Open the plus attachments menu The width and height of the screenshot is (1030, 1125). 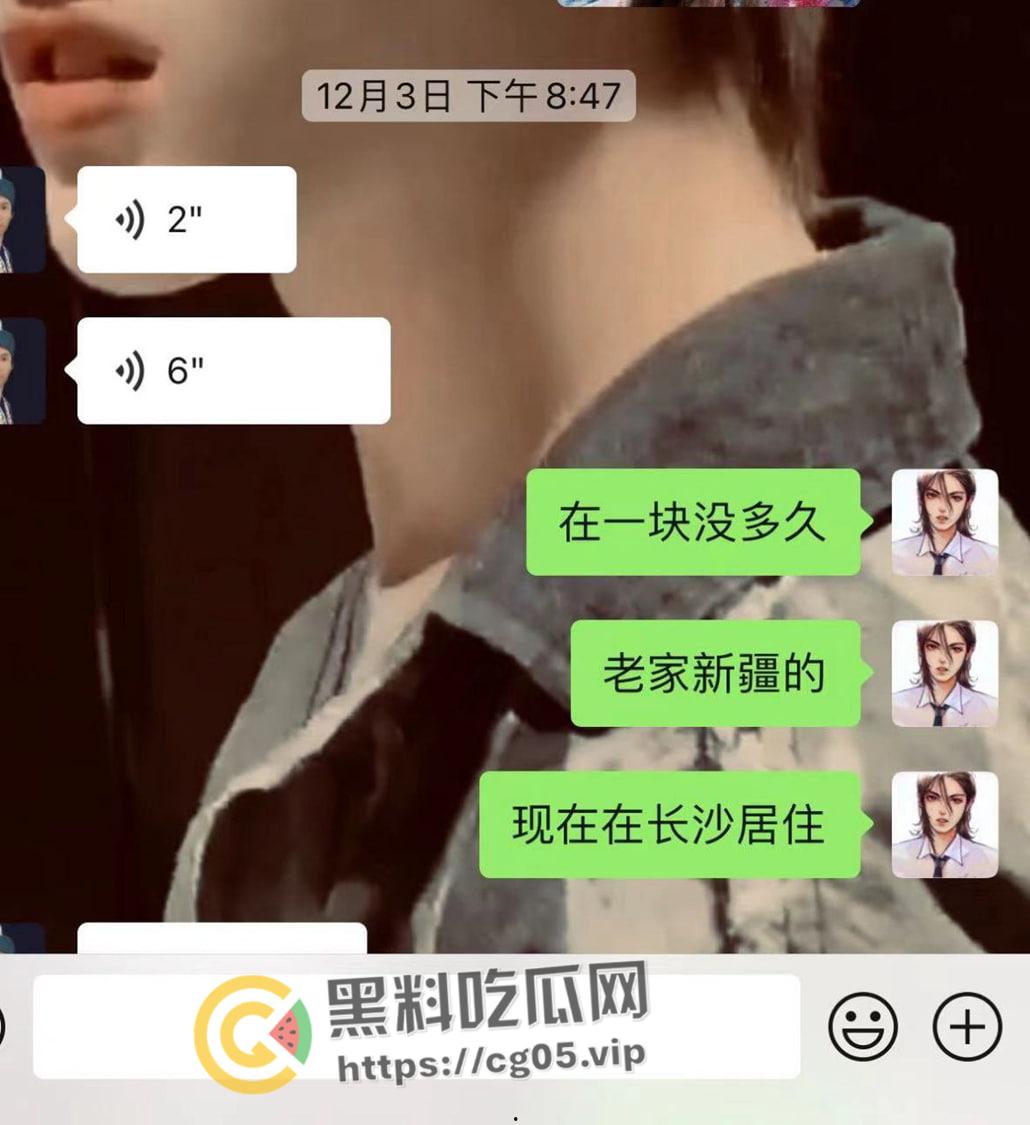966,1027
